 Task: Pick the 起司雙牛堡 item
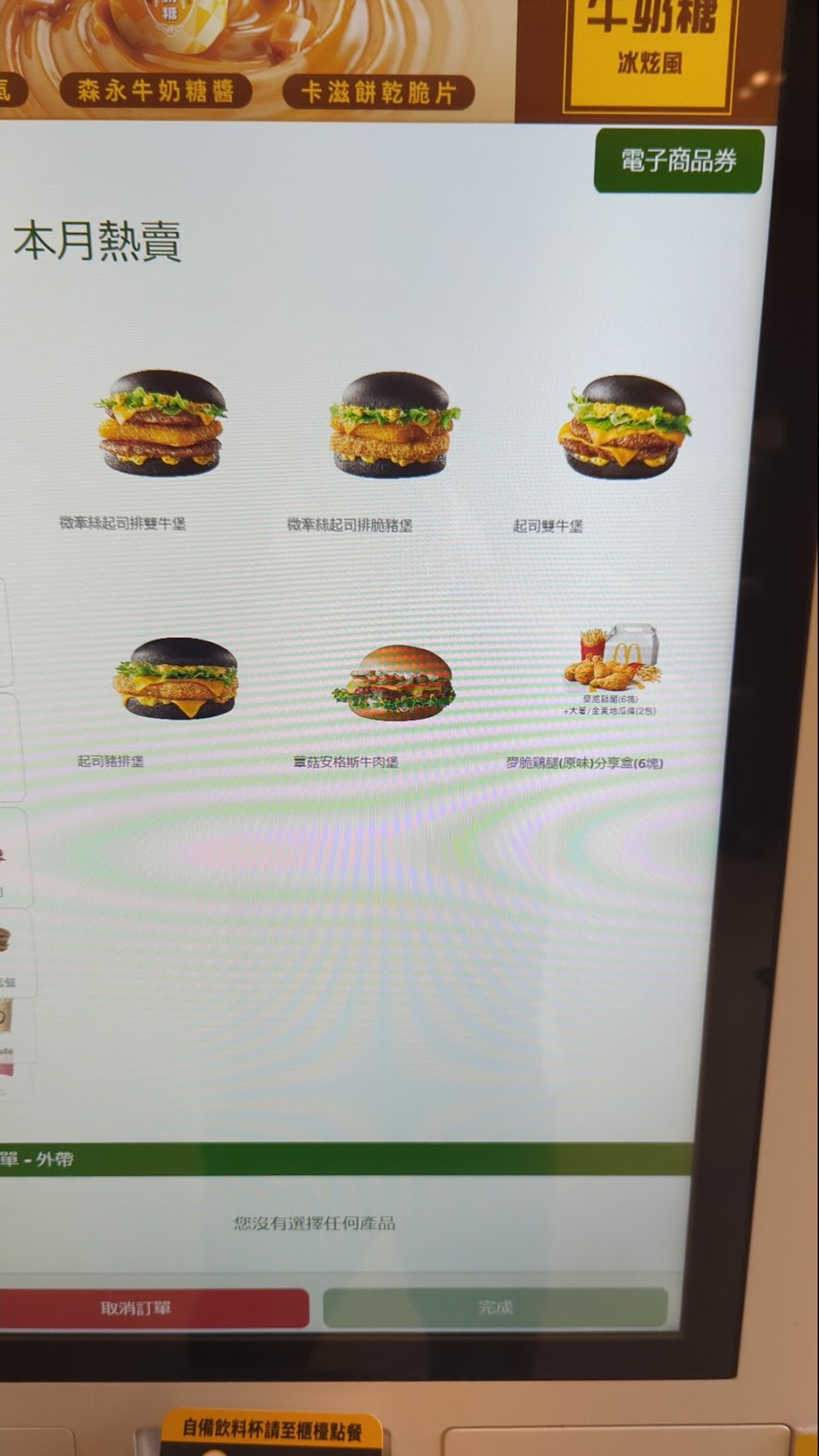coord(627,426)
